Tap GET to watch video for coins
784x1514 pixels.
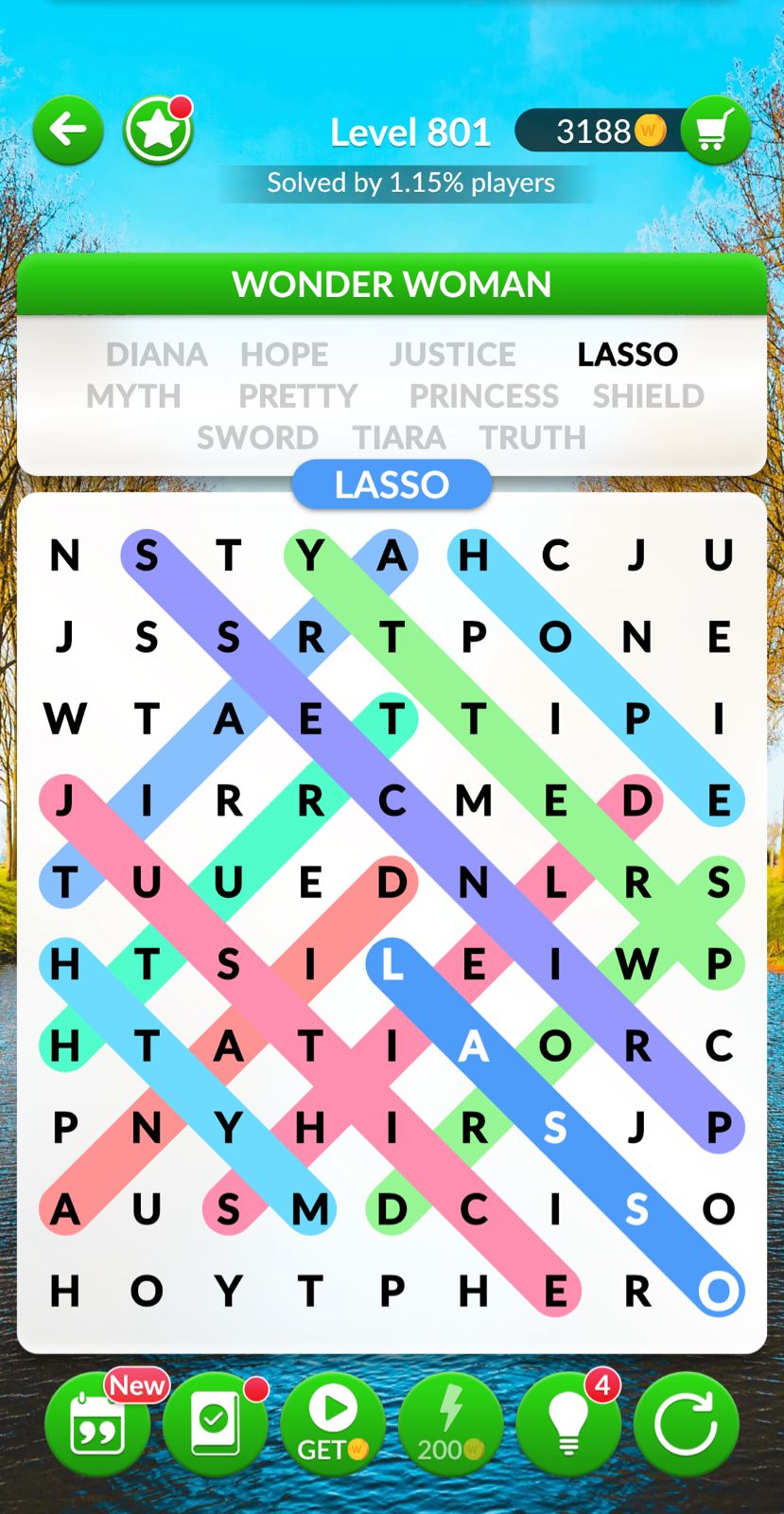click(333, 1424)
